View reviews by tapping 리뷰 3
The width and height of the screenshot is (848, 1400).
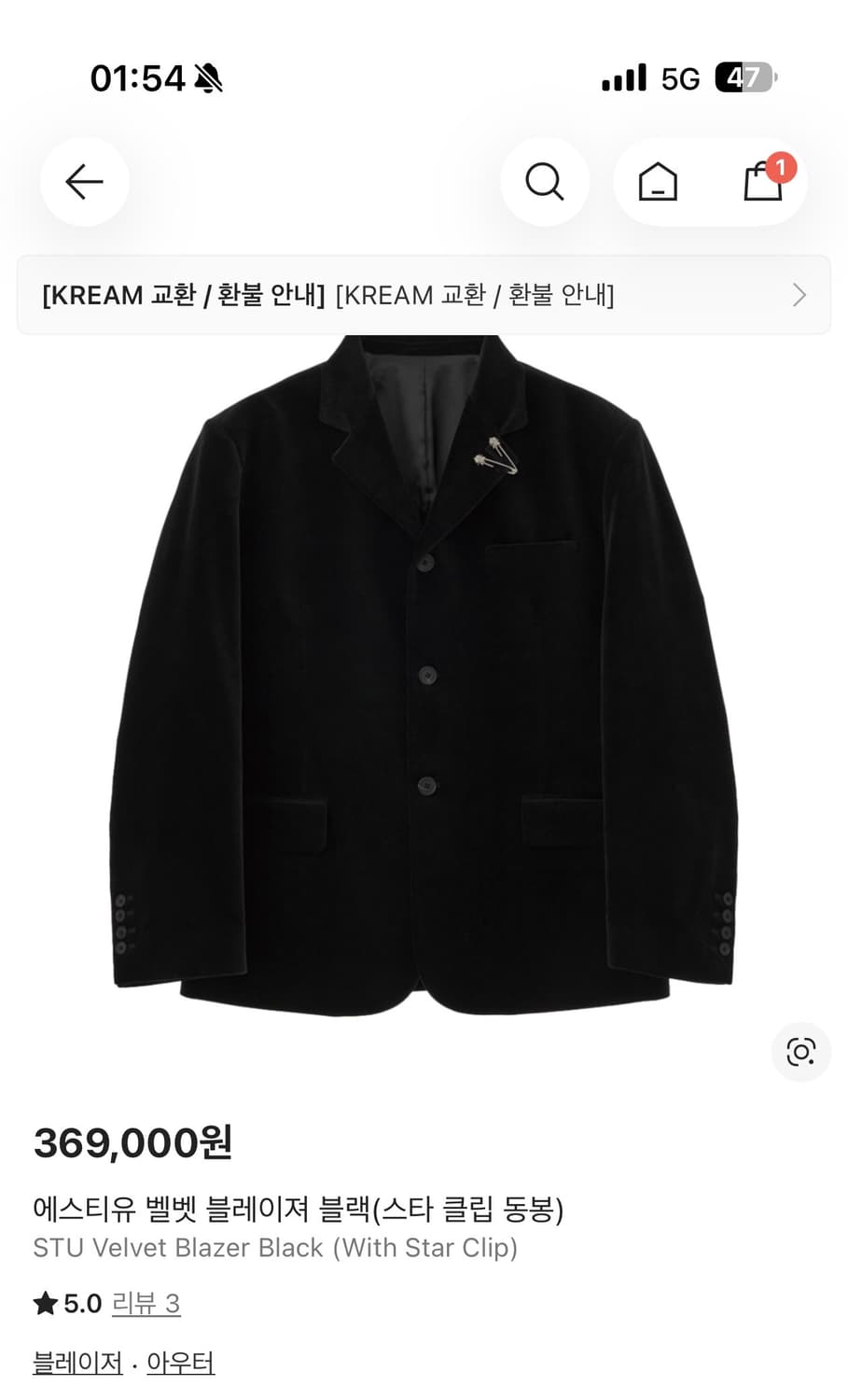146,1304
